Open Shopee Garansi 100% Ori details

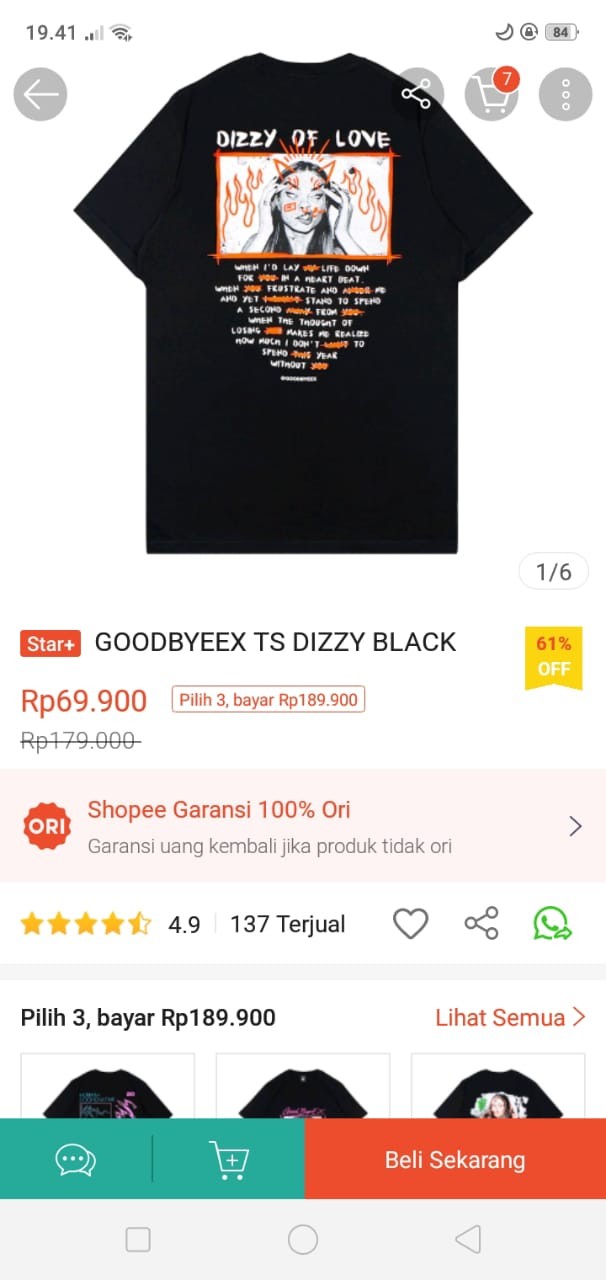(x=303, y=826)
